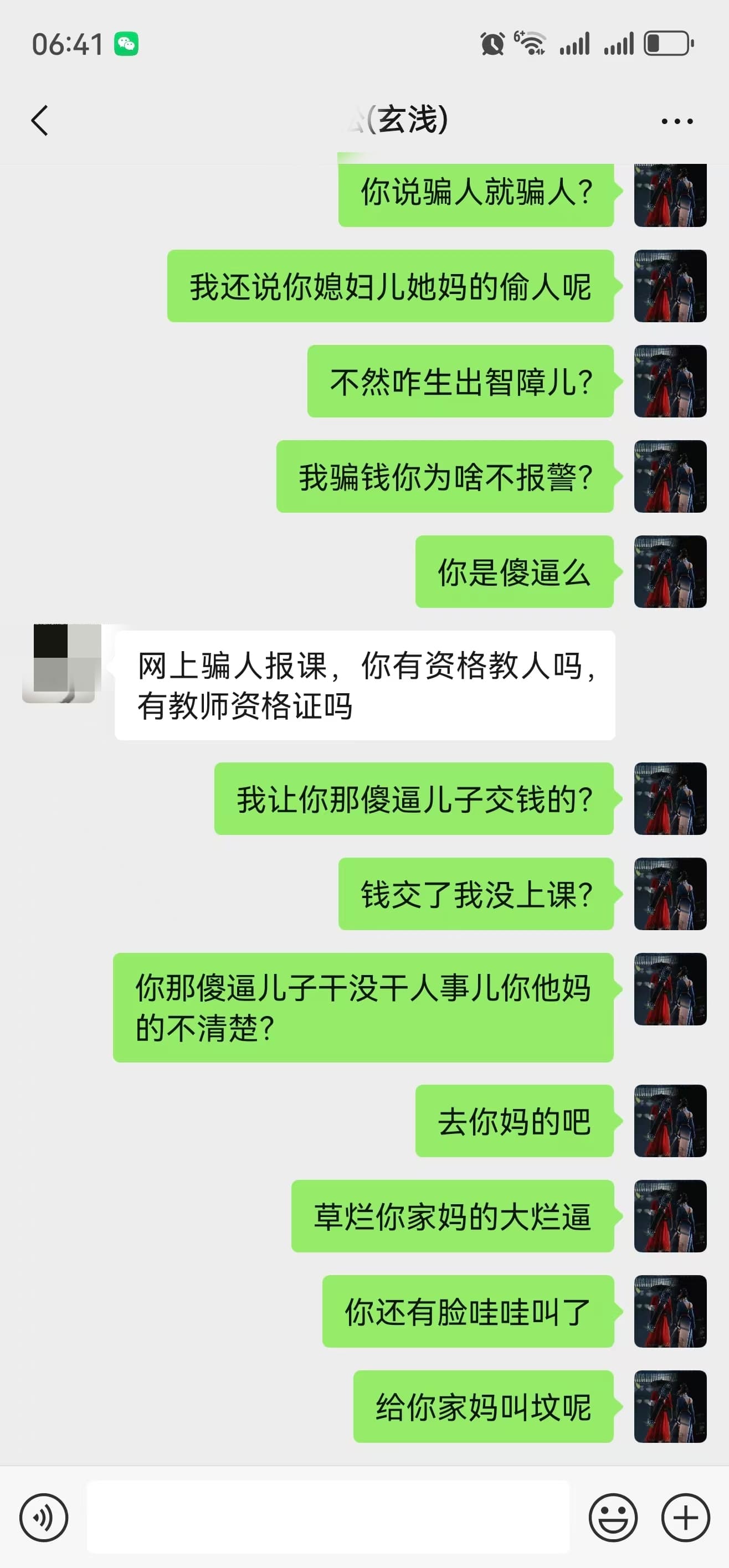Screen dimensions: 729x1568
Task: Go back from the chat screen
Action: (x=39, y=120)
